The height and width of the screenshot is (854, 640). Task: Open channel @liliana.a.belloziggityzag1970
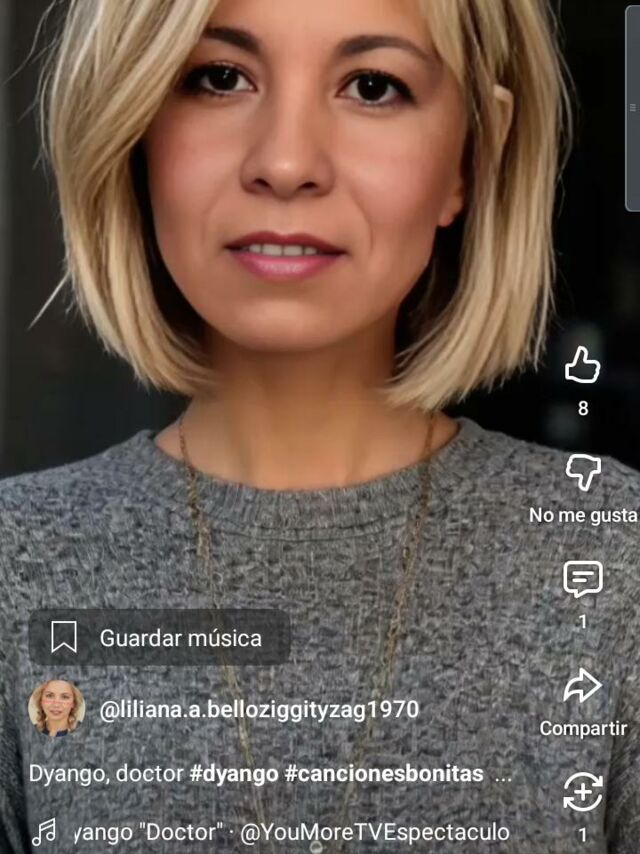[258, 710]
